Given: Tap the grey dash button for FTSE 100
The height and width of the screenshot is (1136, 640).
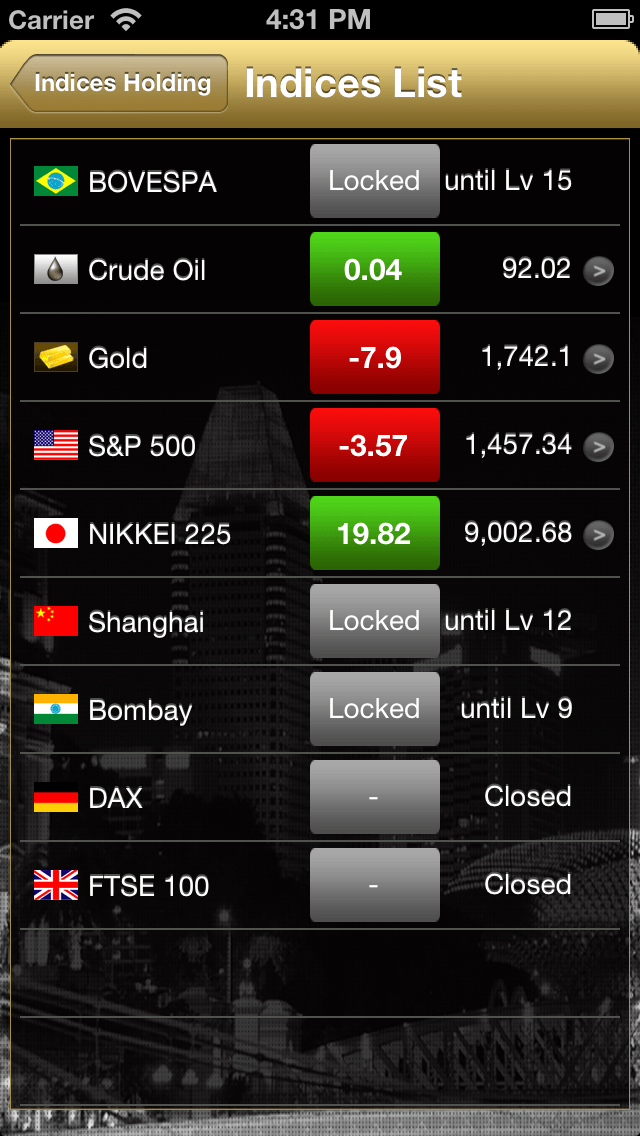Looking at the screenshot, I should pyautogui.click(x=374, y=885).
